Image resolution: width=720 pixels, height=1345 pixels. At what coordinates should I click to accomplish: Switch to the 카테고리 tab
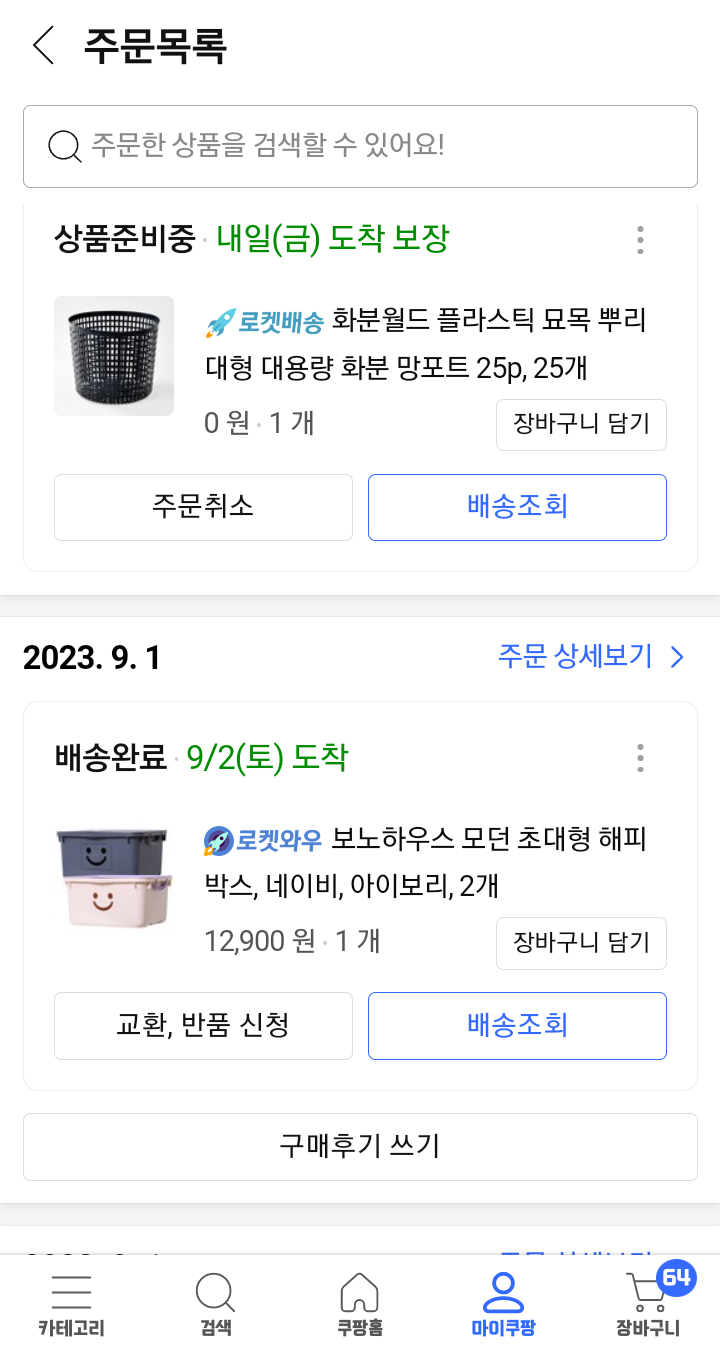71,1303
